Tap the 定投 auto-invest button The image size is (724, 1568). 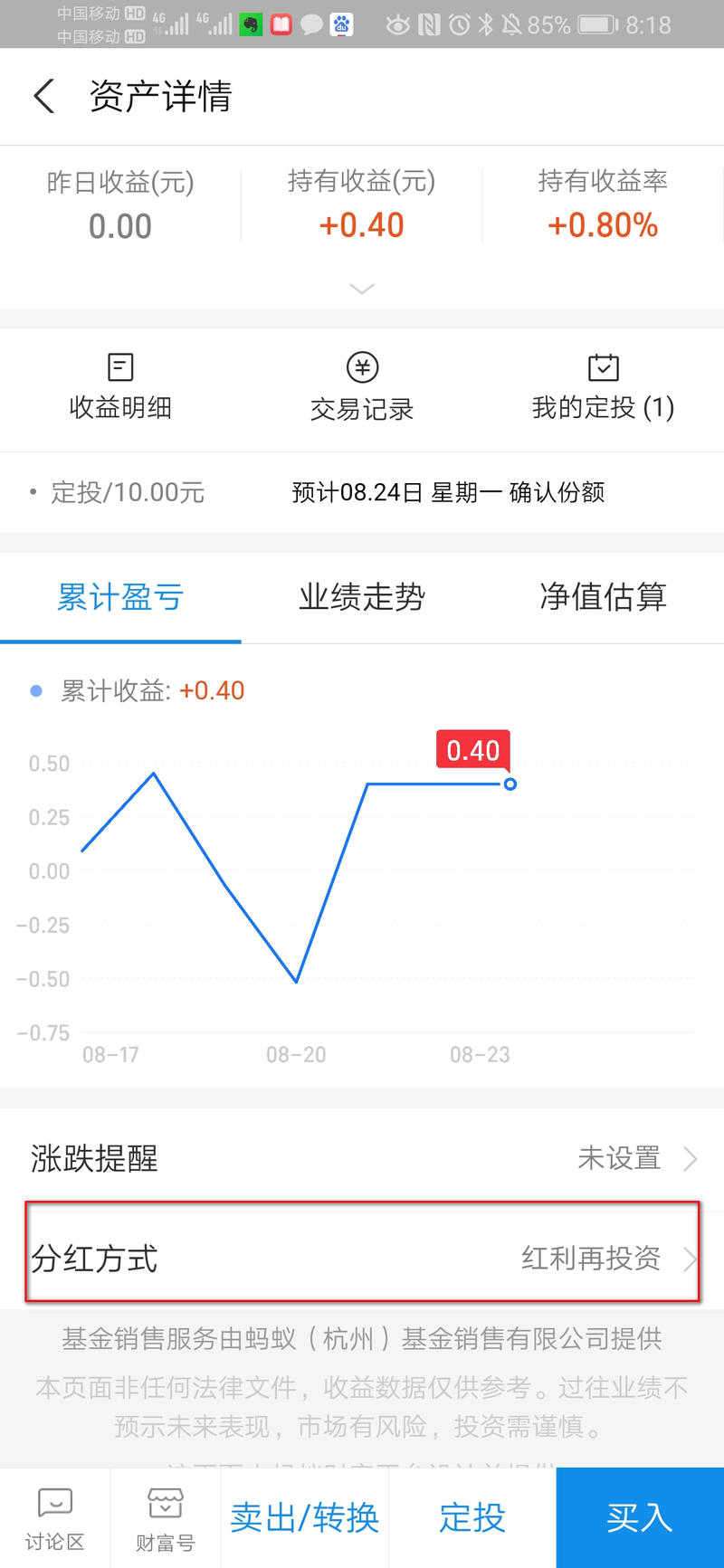(x=471, y=1517)
